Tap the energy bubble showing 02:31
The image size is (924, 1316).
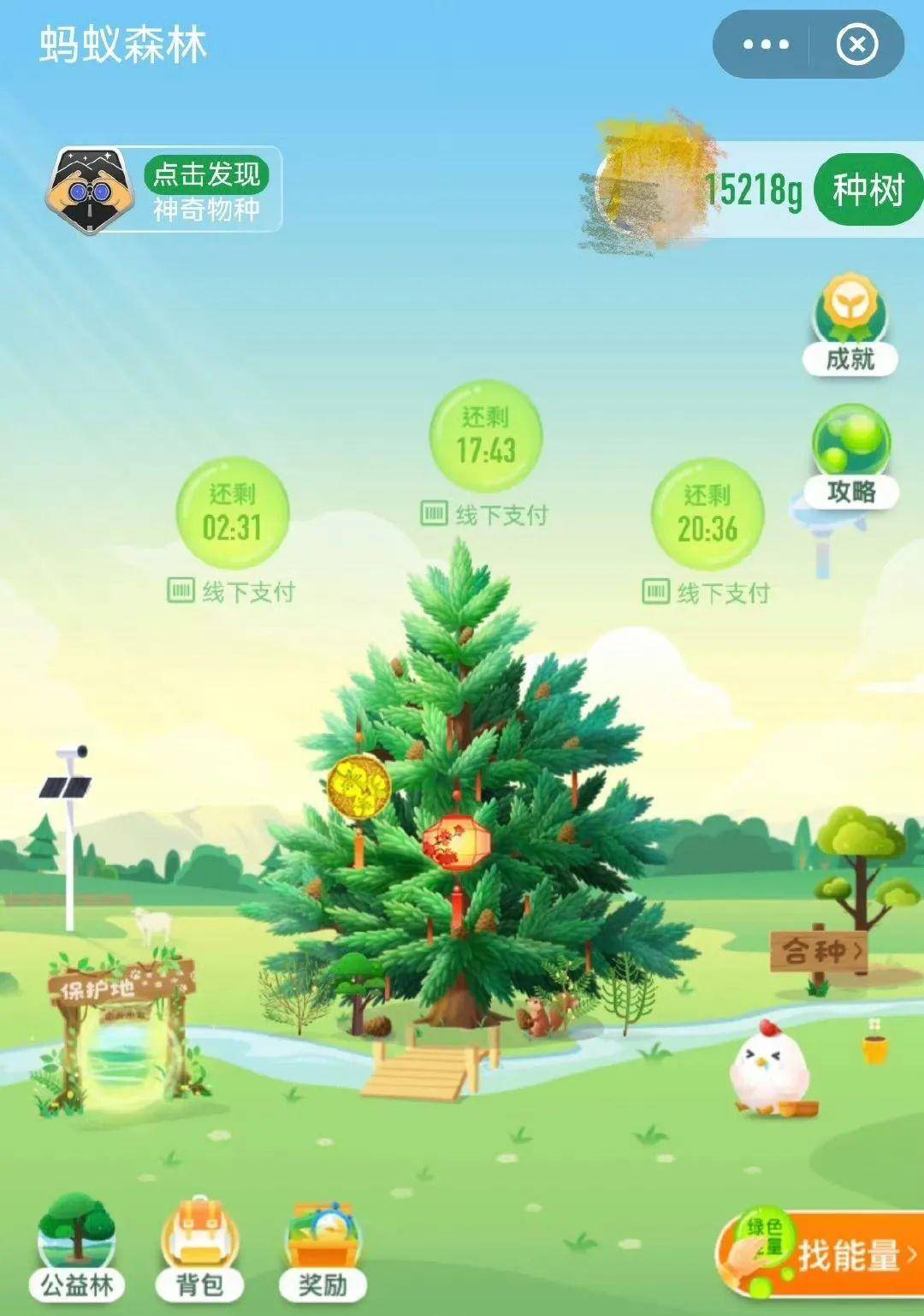[x=232, y=513]
